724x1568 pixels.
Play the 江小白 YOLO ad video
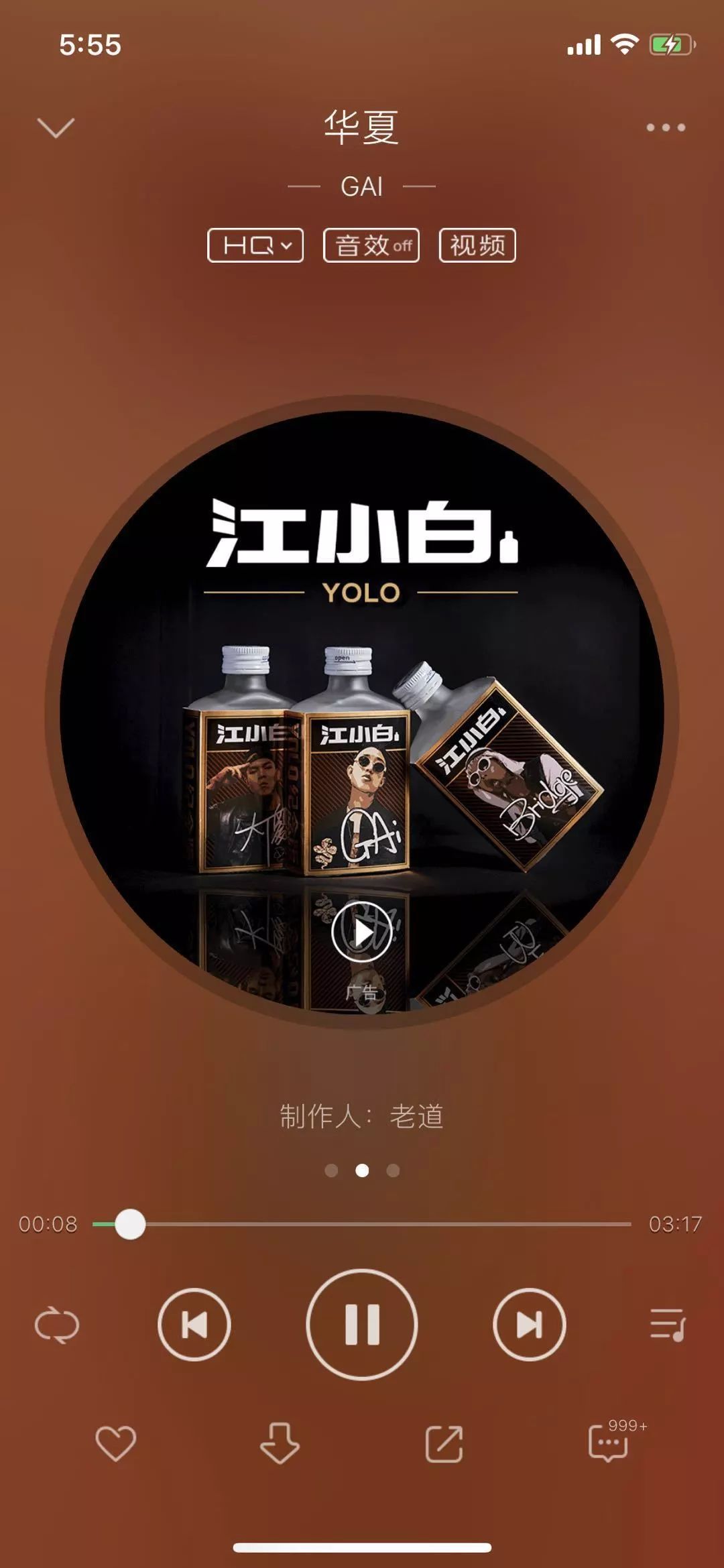click(x=362, y=932)
